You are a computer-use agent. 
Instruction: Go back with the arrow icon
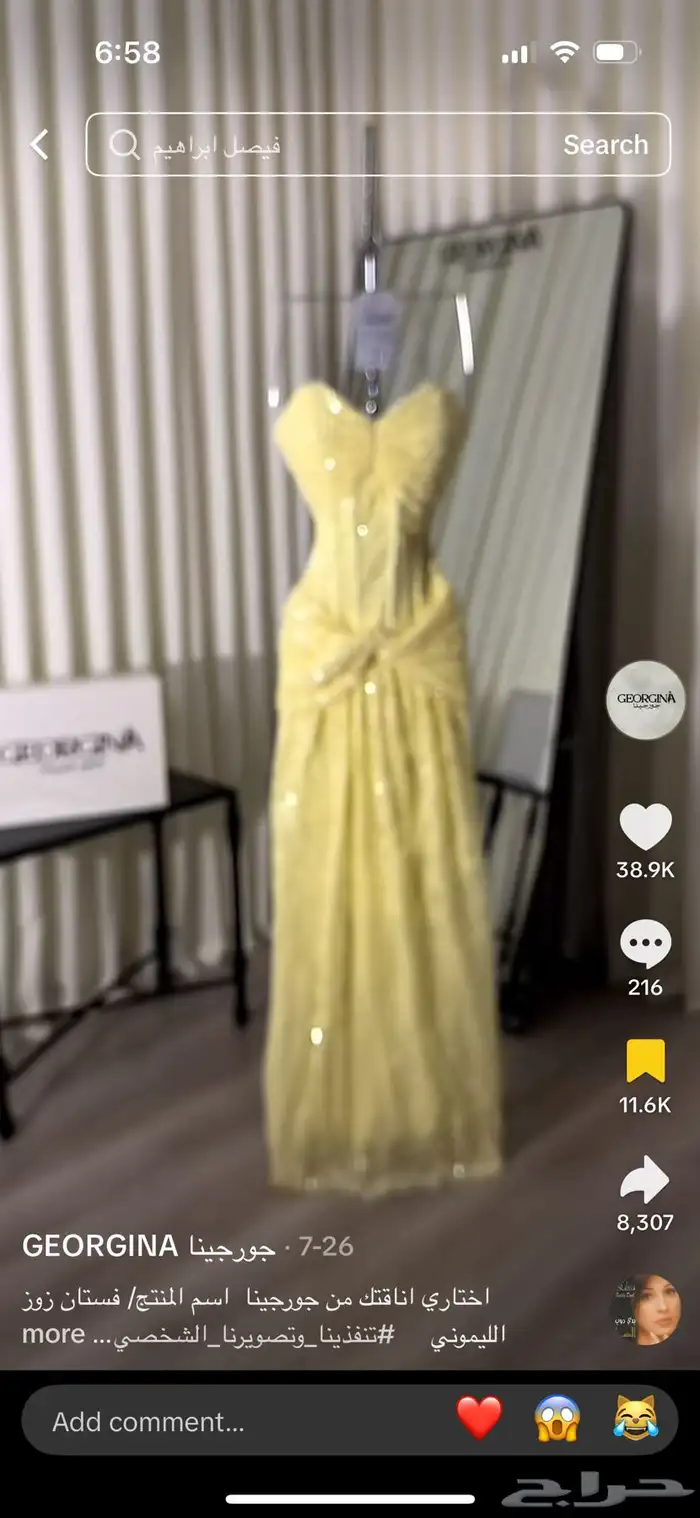[x=39, y=145]
